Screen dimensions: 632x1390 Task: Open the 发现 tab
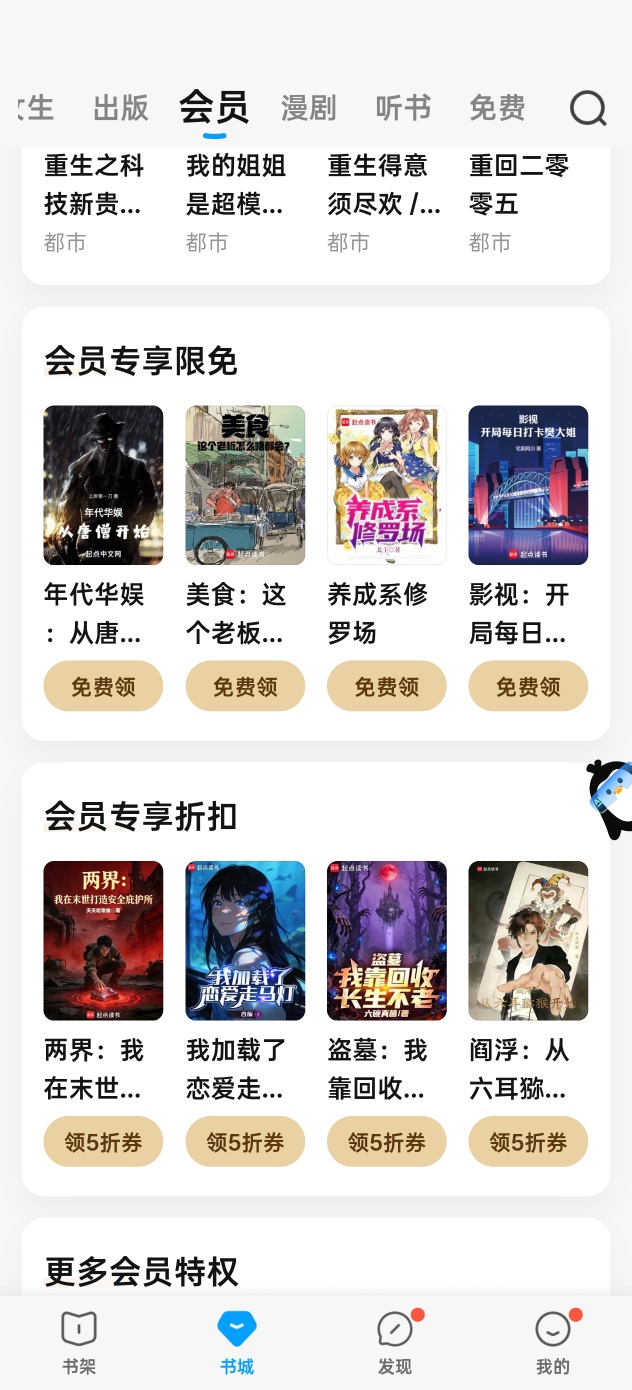click(395, 1342)
